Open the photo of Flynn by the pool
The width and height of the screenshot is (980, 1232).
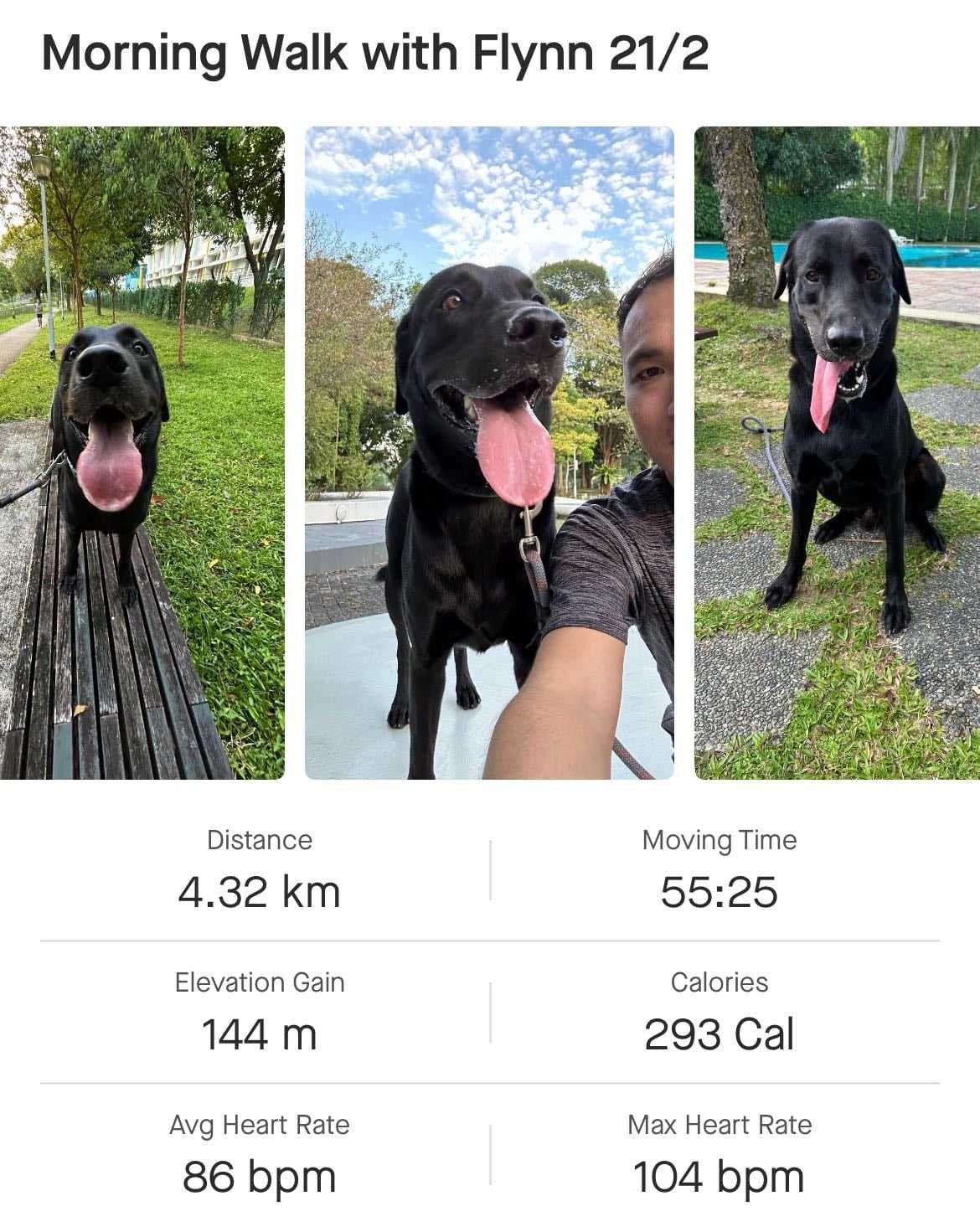point(837,452)
